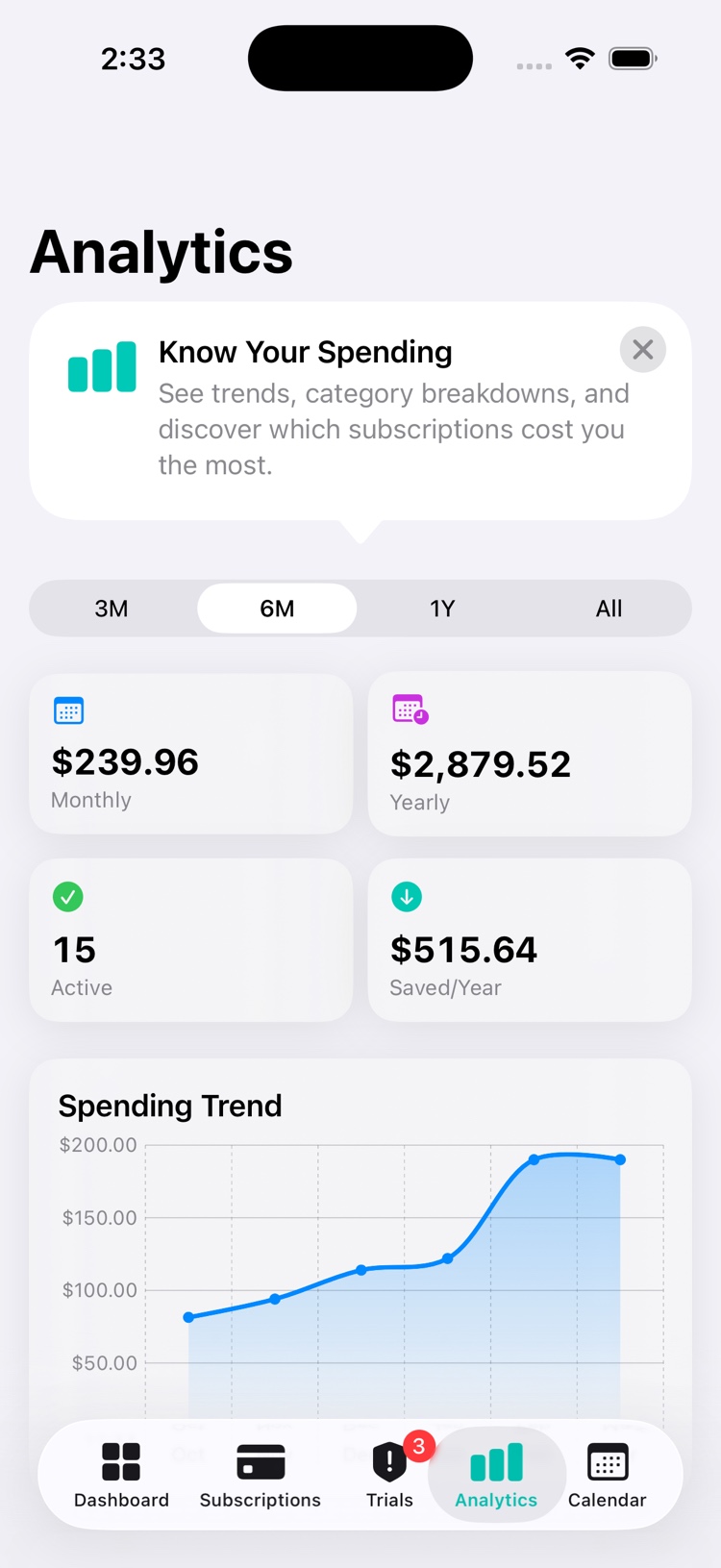Tap the Wi-Fi indicator in the status bar
This screenshot has height=1568, width=721.
tap(578, 58)
